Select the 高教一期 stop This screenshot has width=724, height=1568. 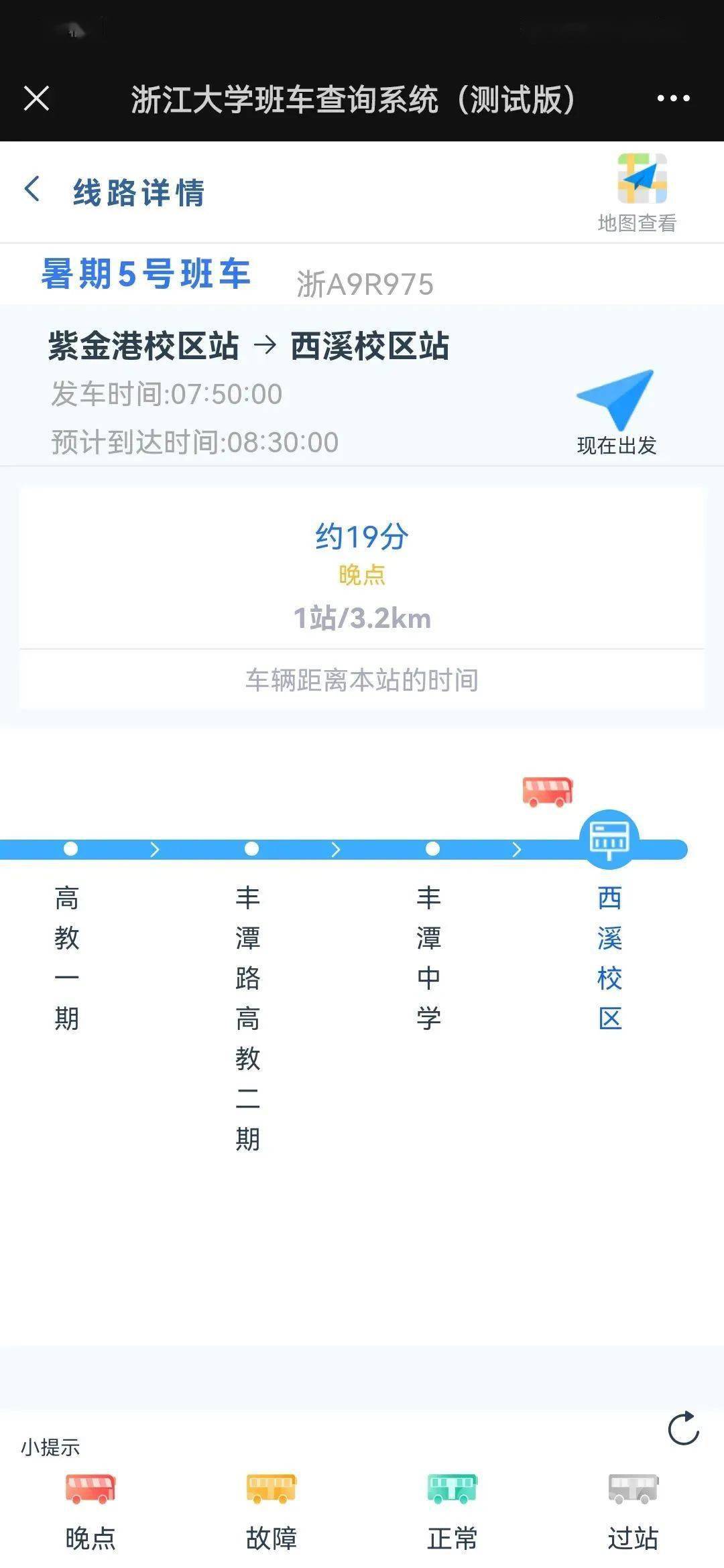point(67,958)
